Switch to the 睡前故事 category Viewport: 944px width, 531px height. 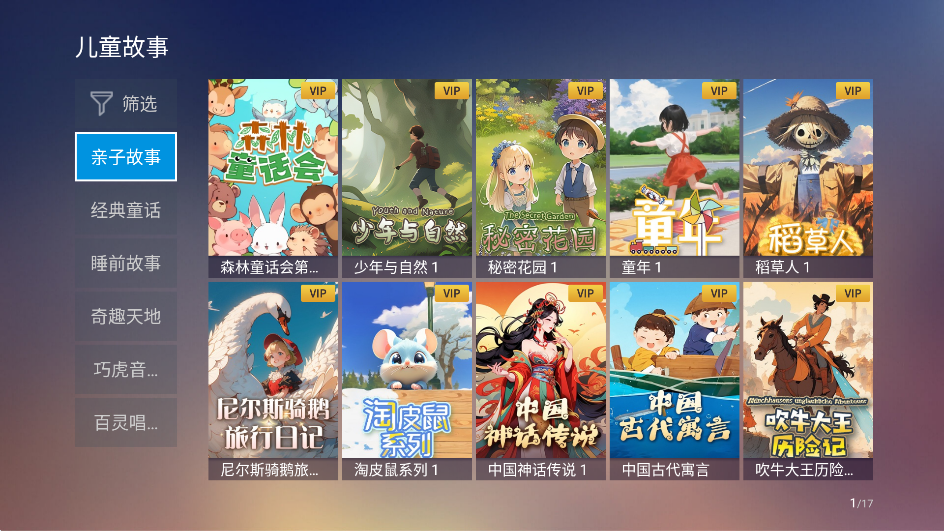[x=126, y=264]
